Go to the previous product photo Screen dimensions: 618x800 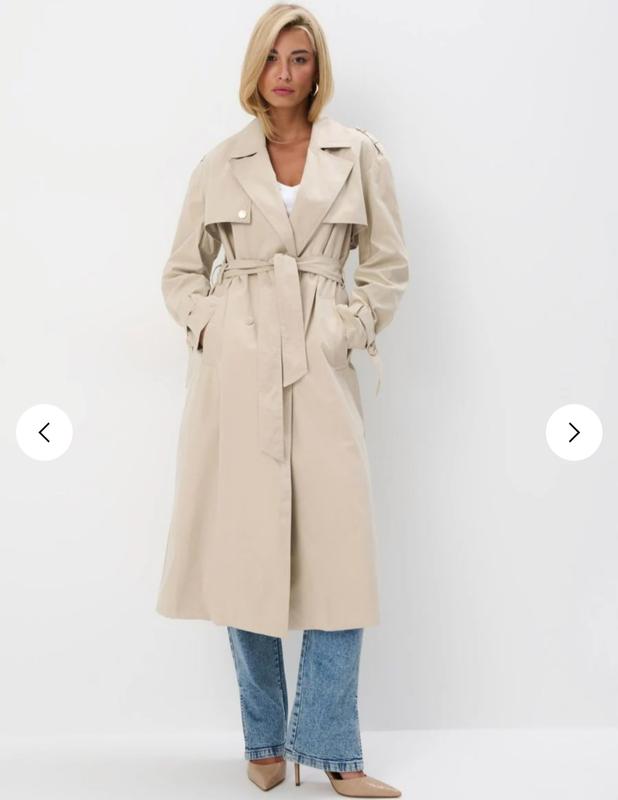click(44, 432)
